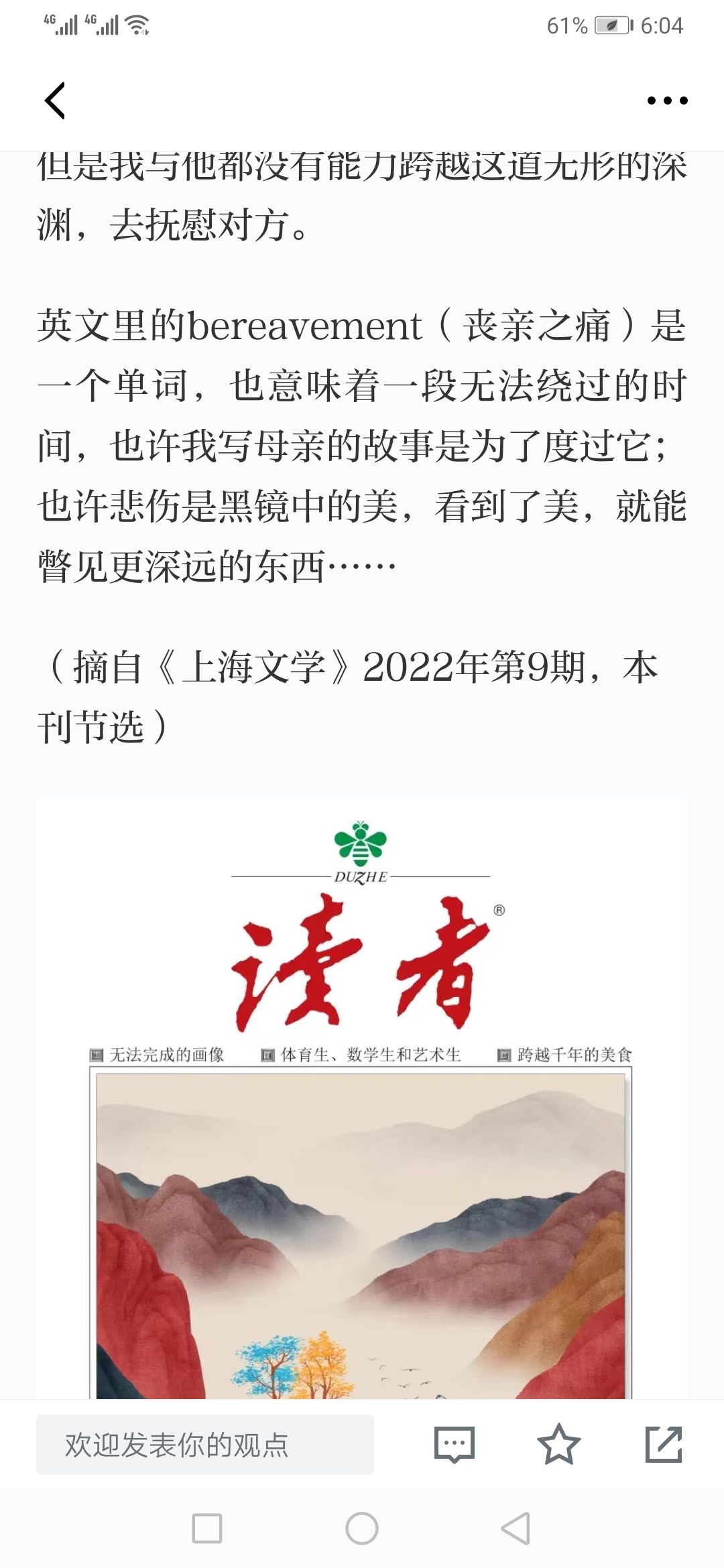Image resolution: width=724 pixels, height=1568 pixels.
Task: Open the comments speech bubble icon
Action: (455, 1444)
